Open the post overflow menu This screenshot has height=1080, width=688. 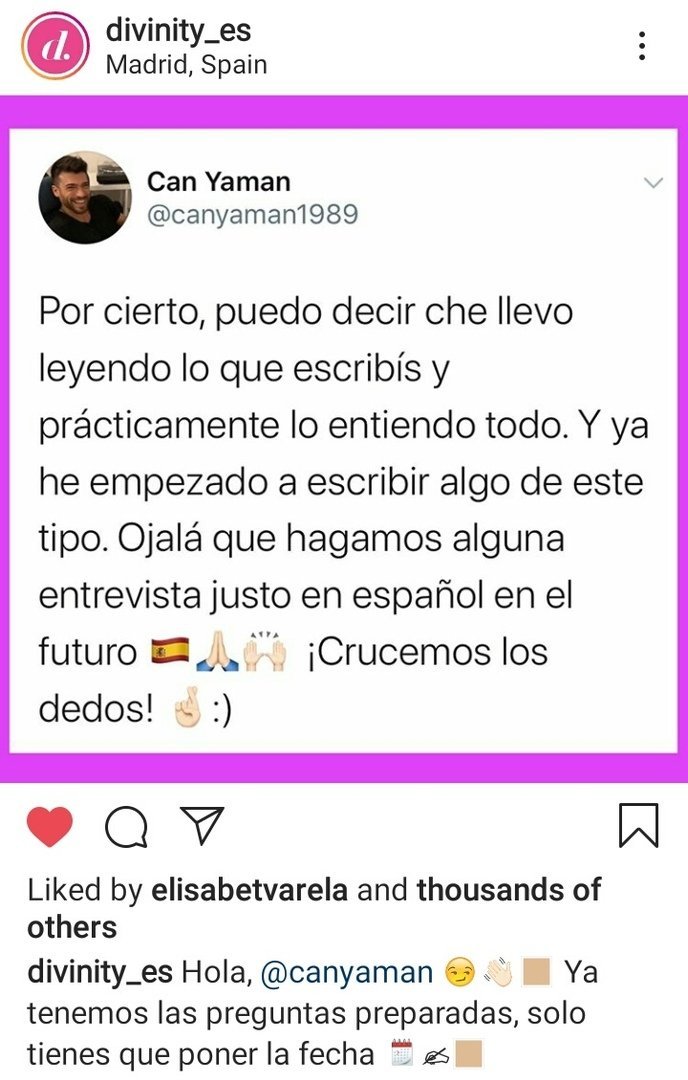pyautogui.click(x=641, y=46)
